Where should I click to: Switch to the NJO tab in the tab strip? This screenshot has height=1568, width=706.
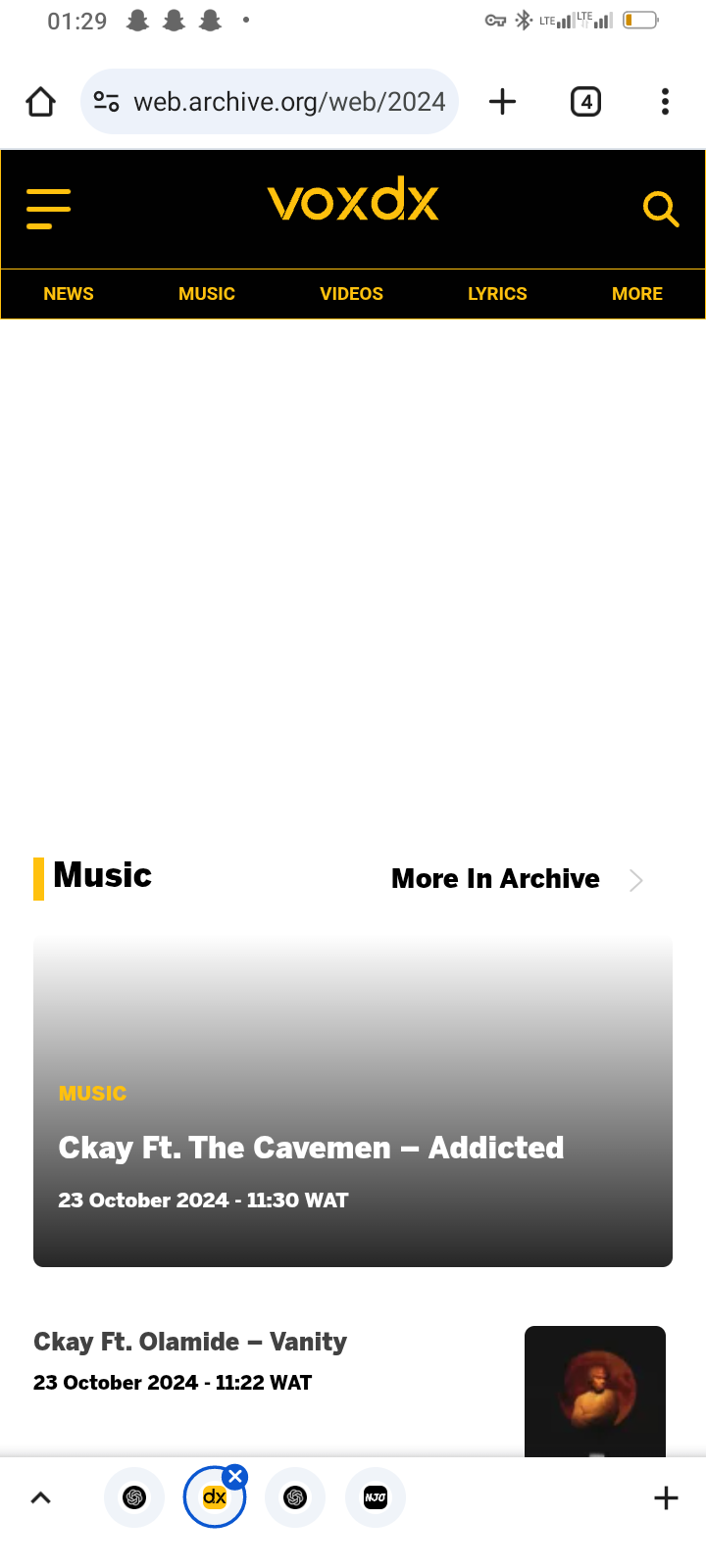(x=376, y=1497)
